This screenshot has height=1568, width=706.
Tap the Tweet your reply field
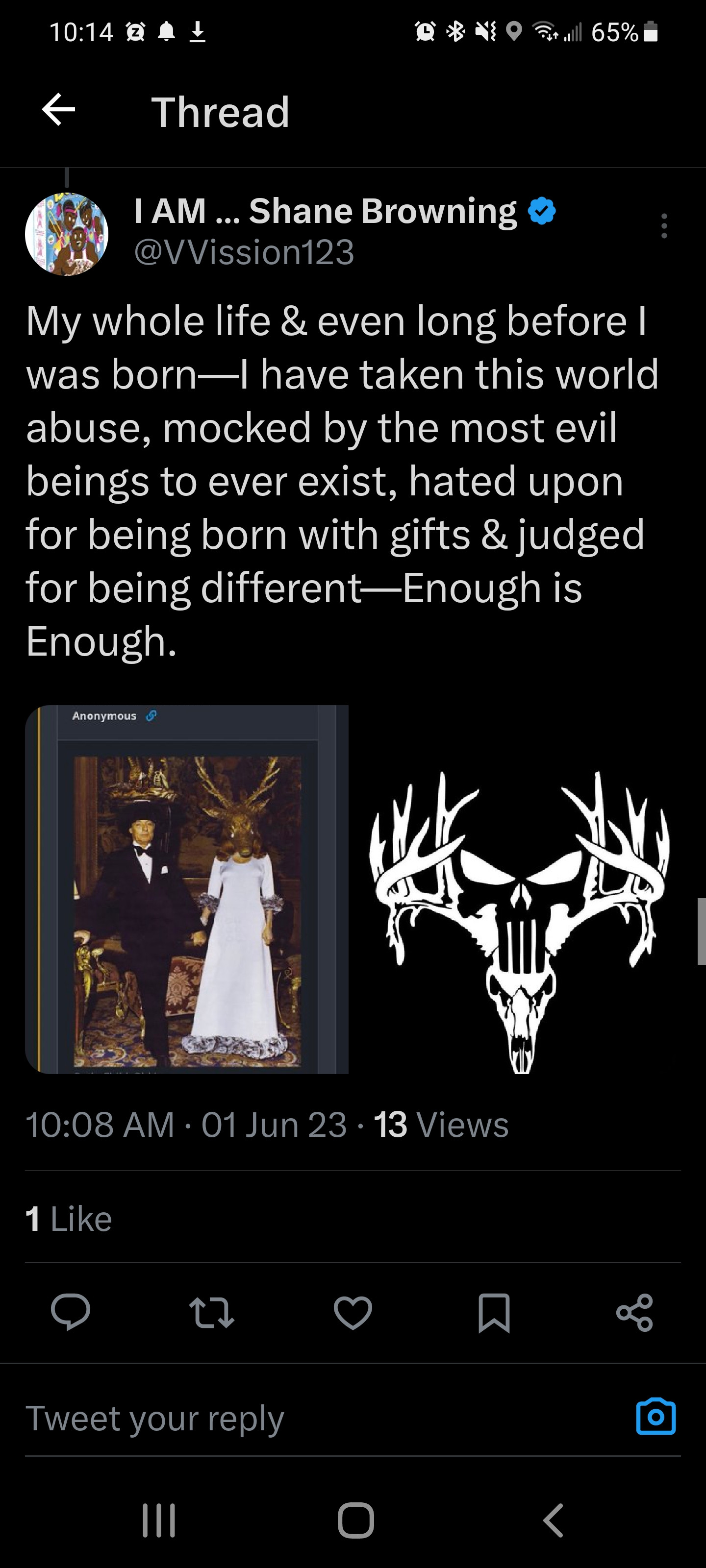tap(304, 1418)
